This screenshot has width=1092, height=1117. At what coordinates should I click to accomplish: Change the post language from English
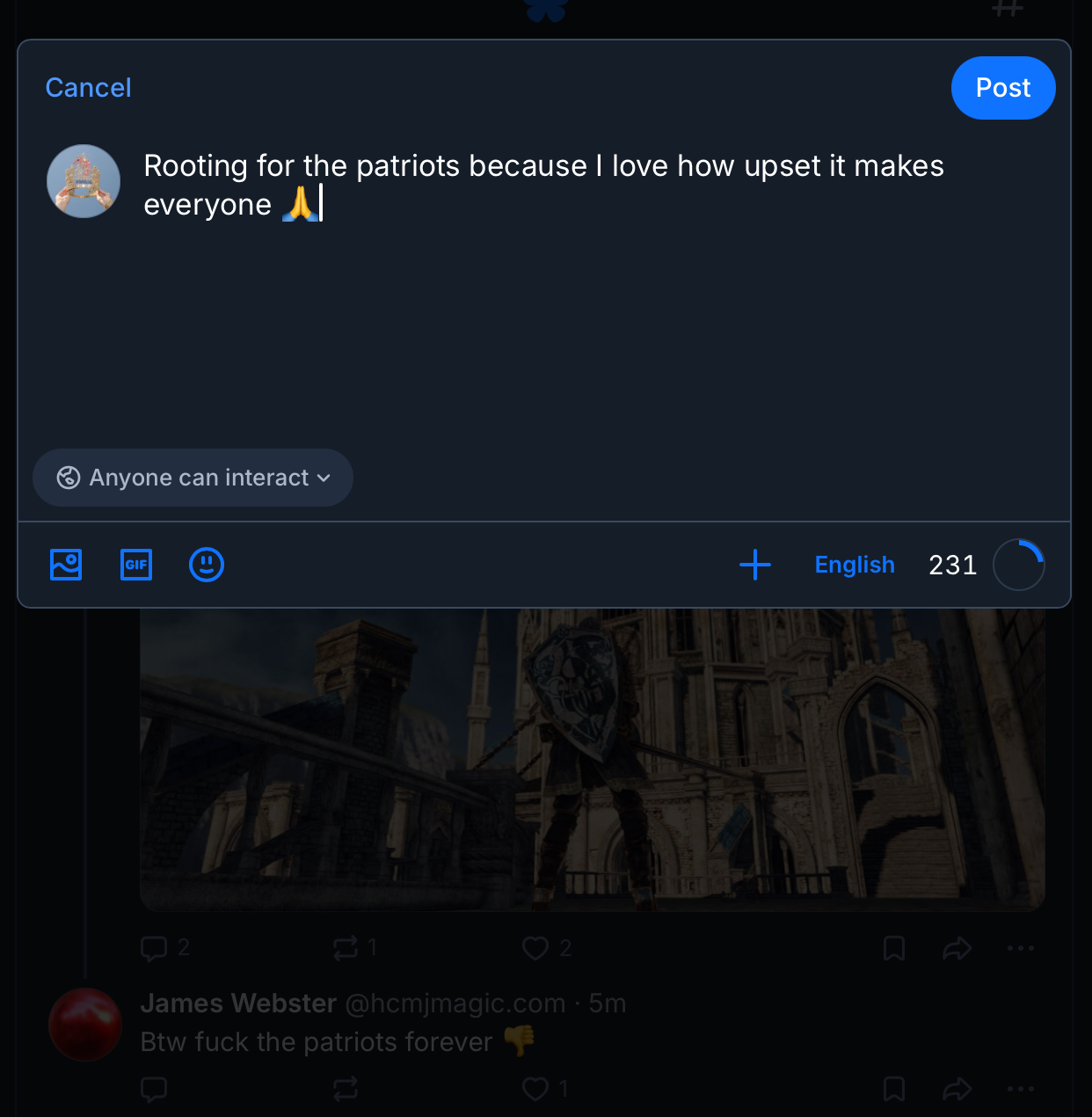coord(854,565)
